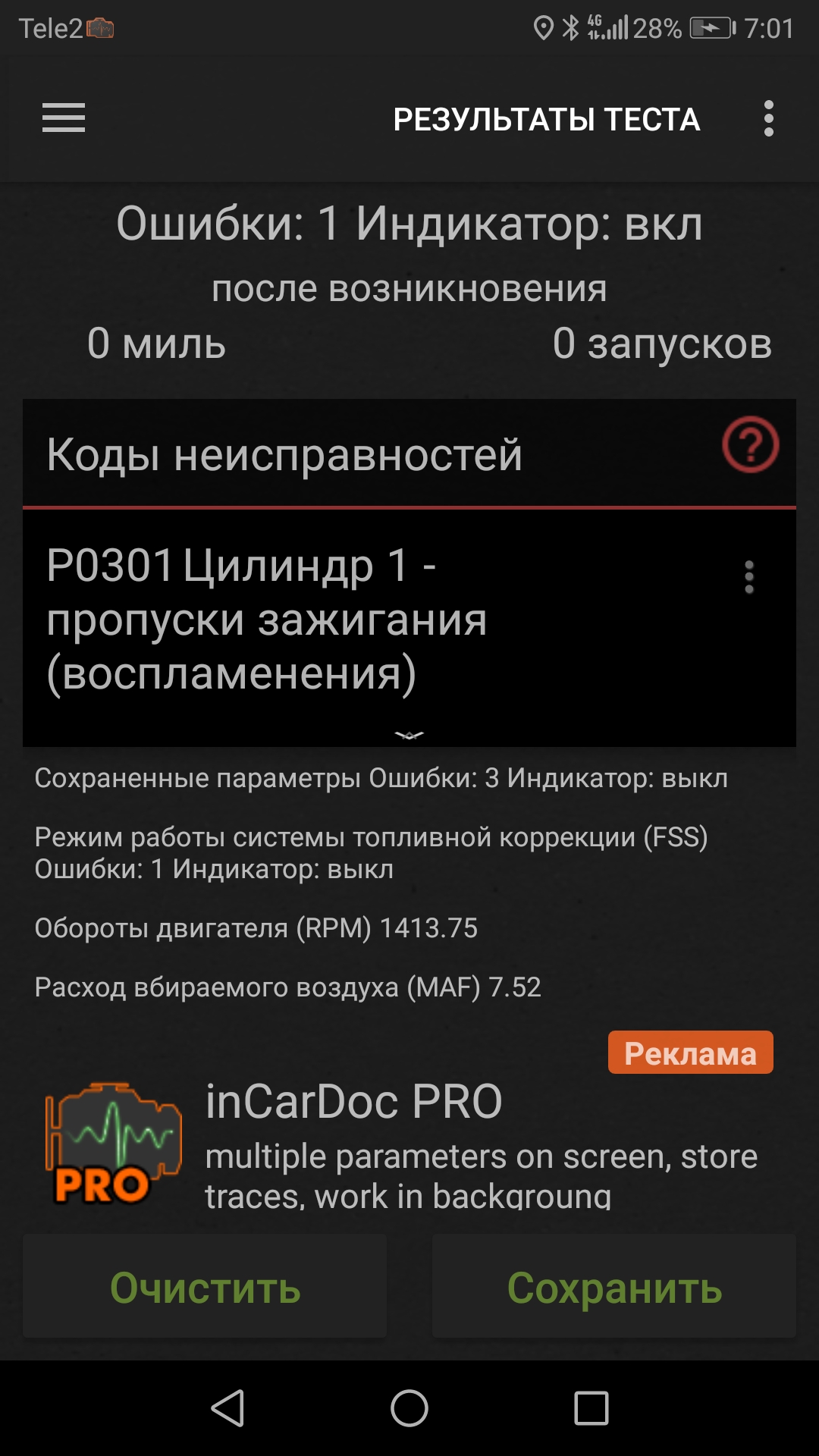Open the hamburger drawer menu
Image resolution: width=819 pixels, height=1456 pixels.
[64, 118]
